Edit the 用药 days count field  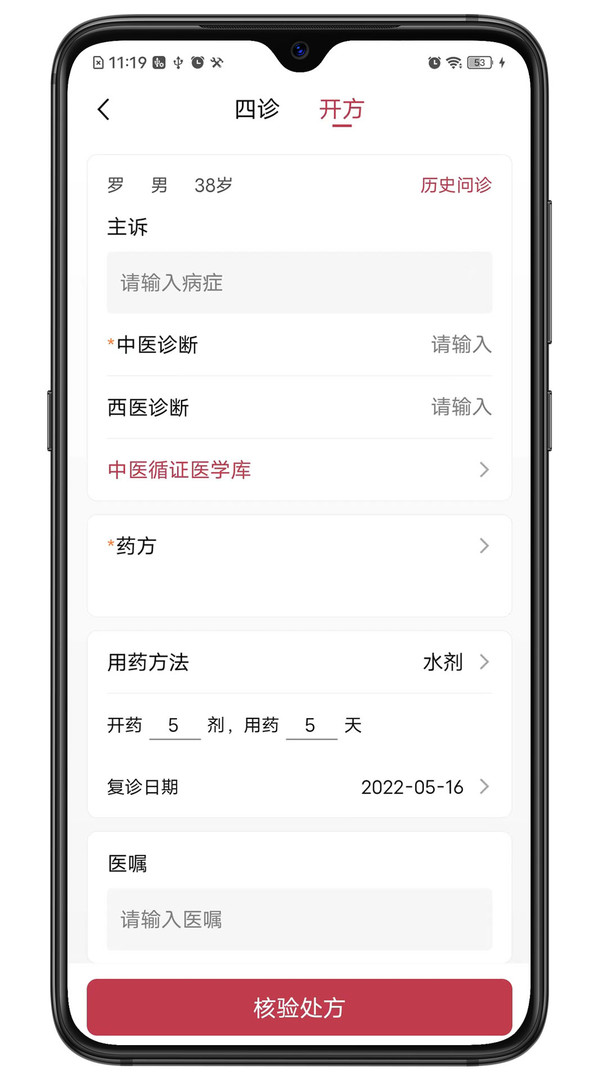point(311,725)
